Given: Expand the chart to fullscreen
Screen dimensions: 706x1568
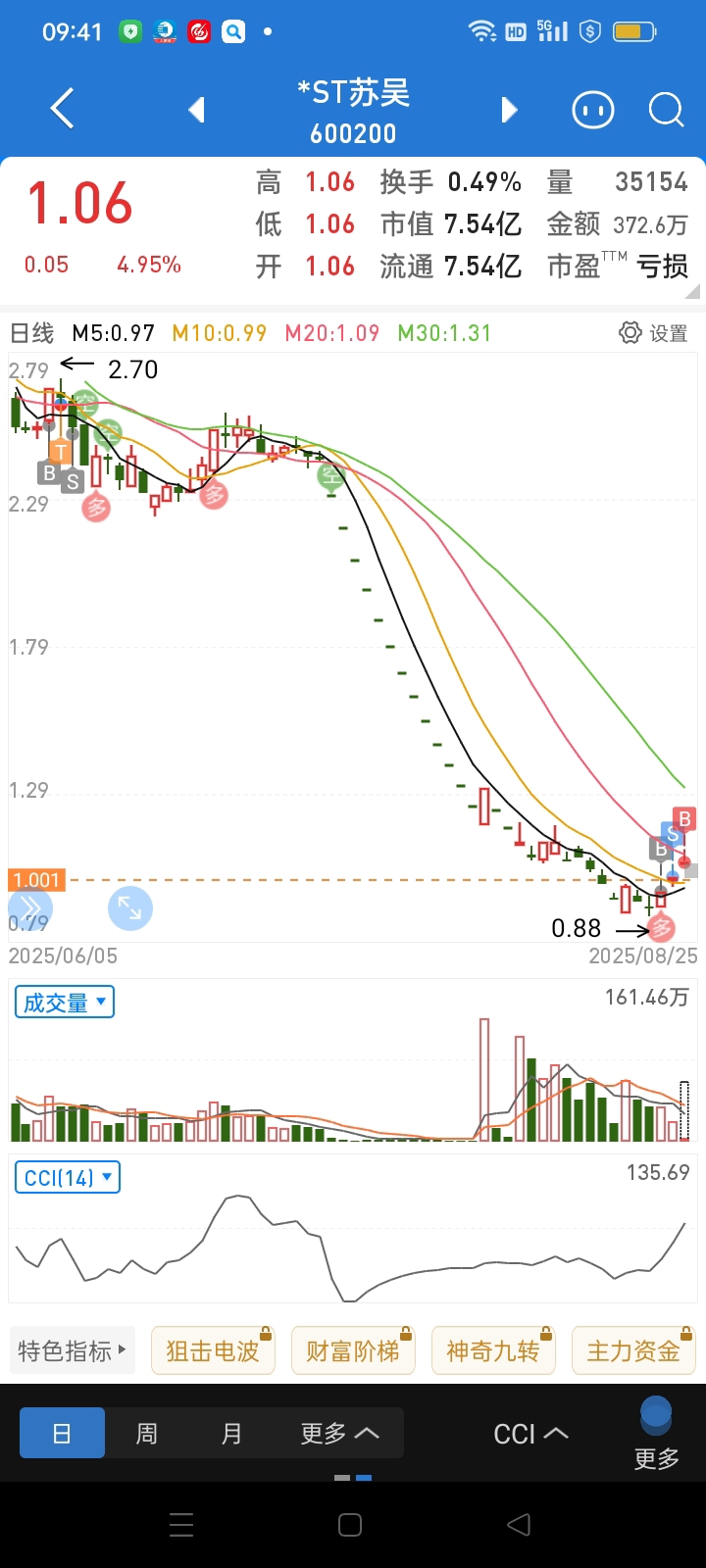Looking at the screenshot, I should (x=129, y=908).
